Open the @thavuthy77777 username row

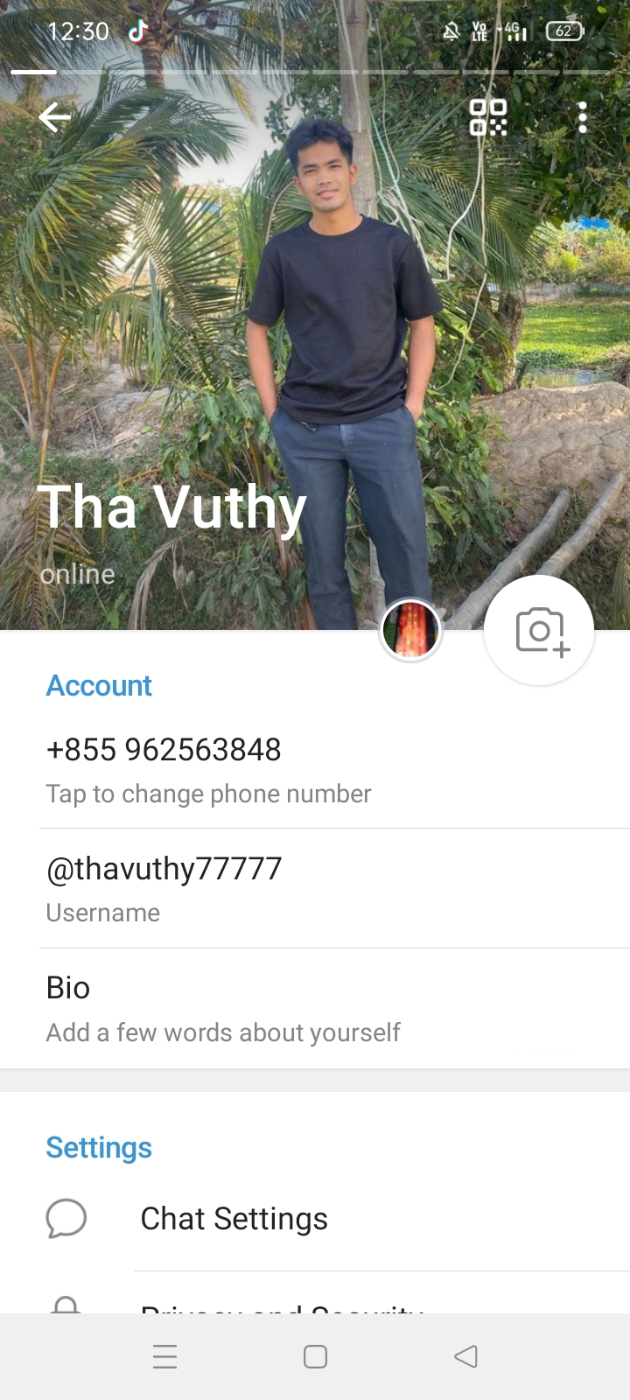[x=315, y=888]
